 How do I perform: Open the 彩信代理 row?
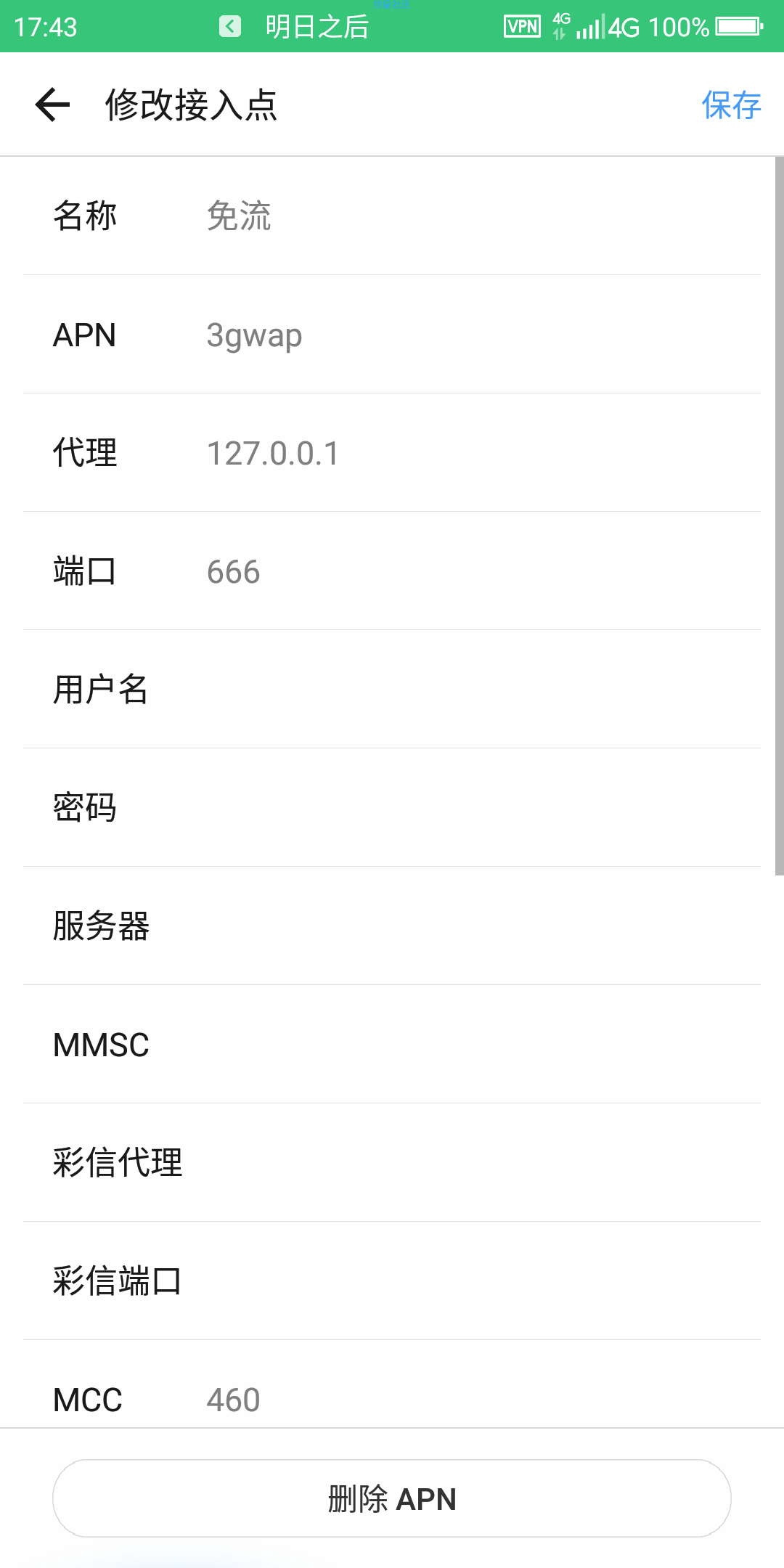click(392, 1163)
